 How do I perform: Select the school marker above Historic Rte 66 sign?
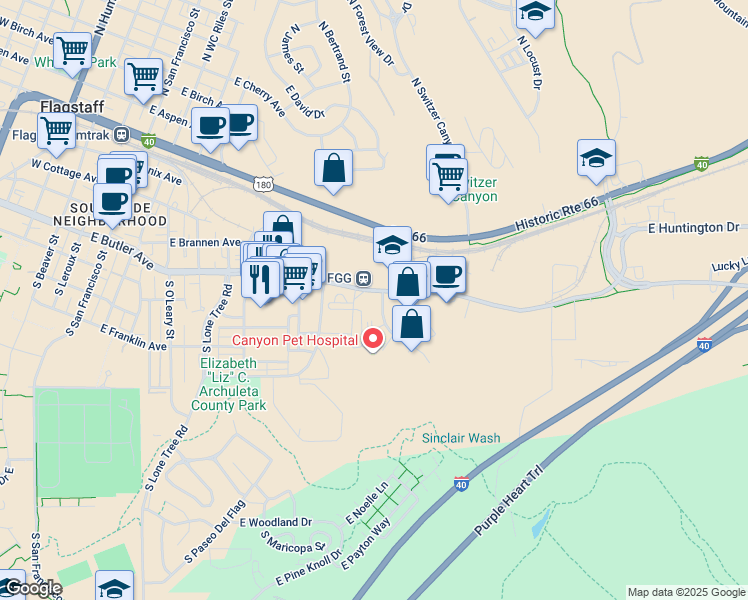click(596, 162)
